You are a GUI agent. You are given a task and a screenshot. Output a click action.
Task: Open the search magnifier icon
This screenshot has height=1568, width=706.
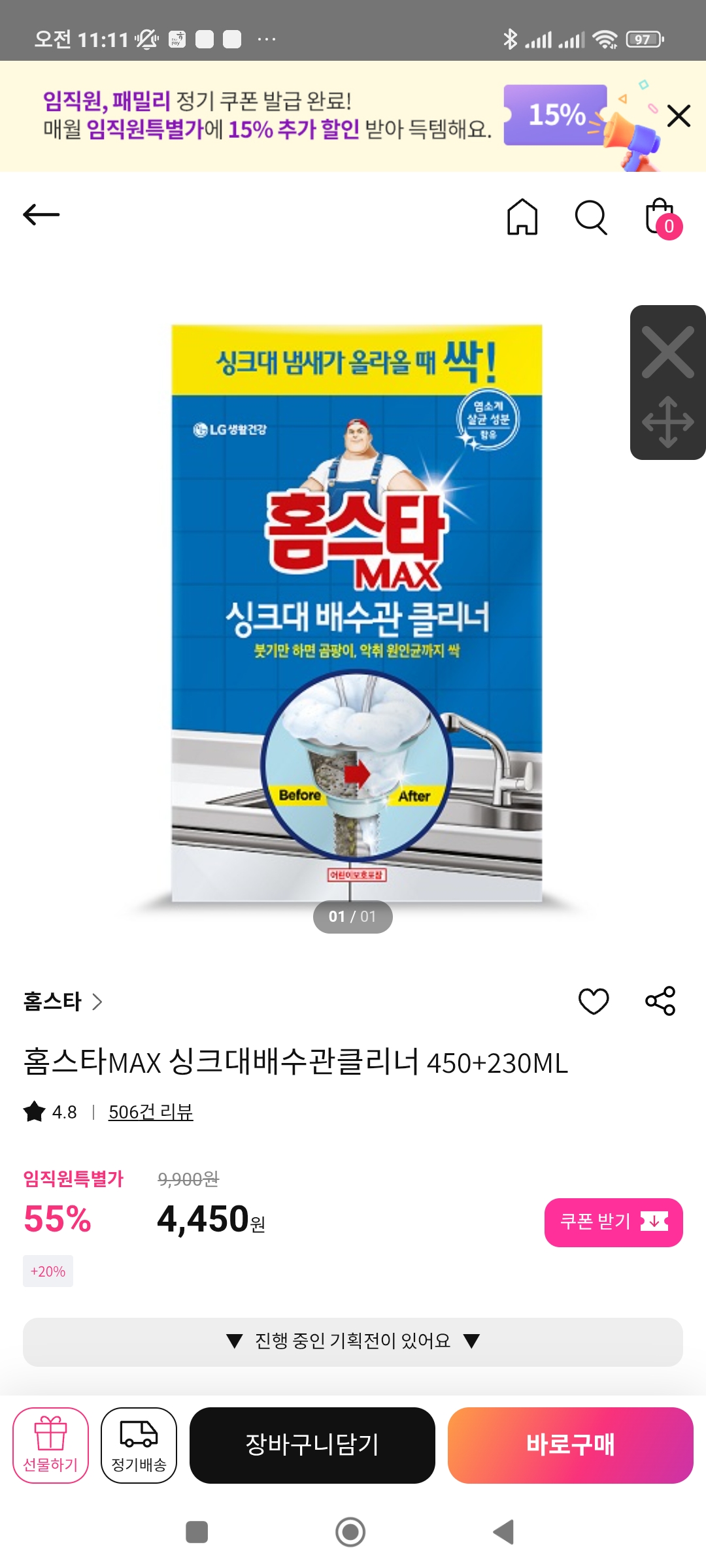click(591, 216)
